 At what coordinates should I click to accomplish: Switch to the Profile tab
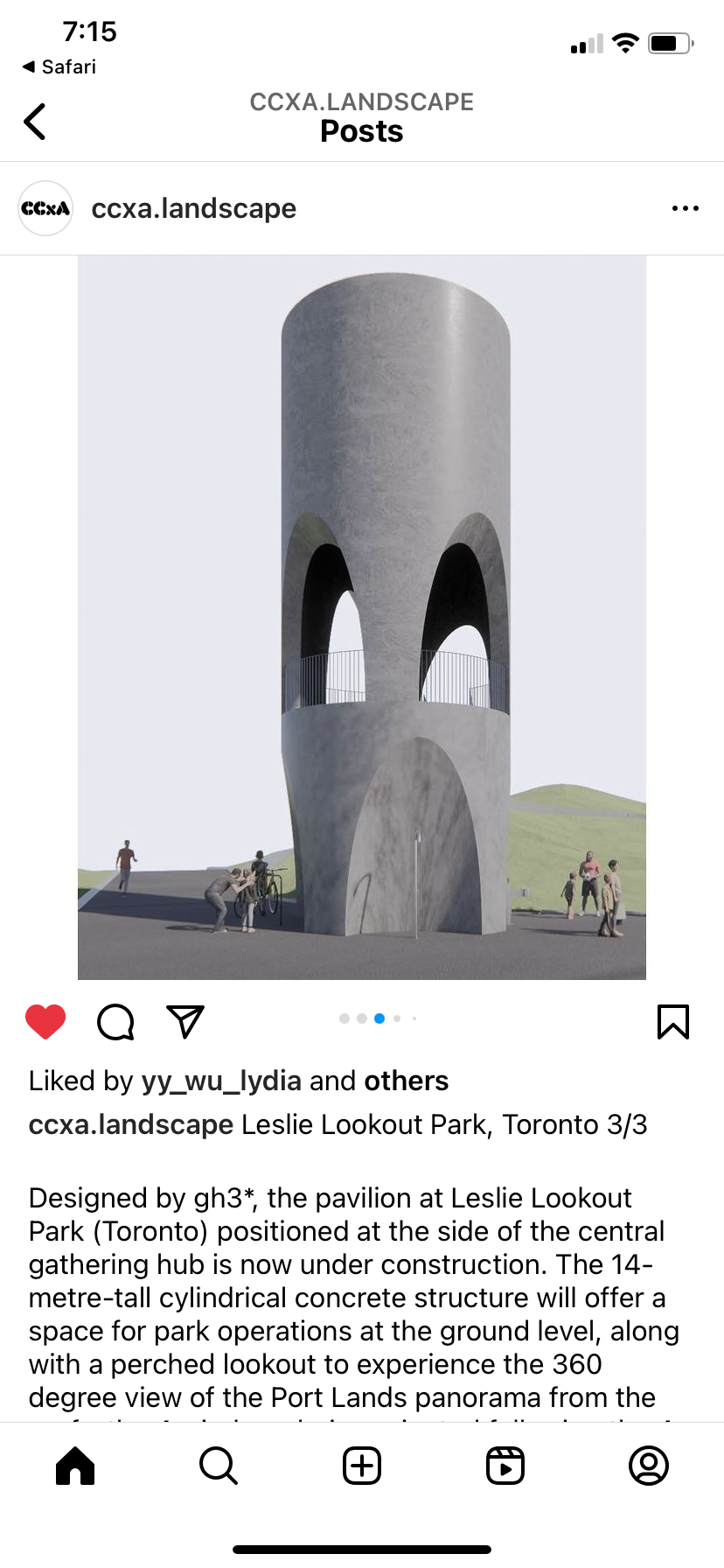click(649, 1466)
